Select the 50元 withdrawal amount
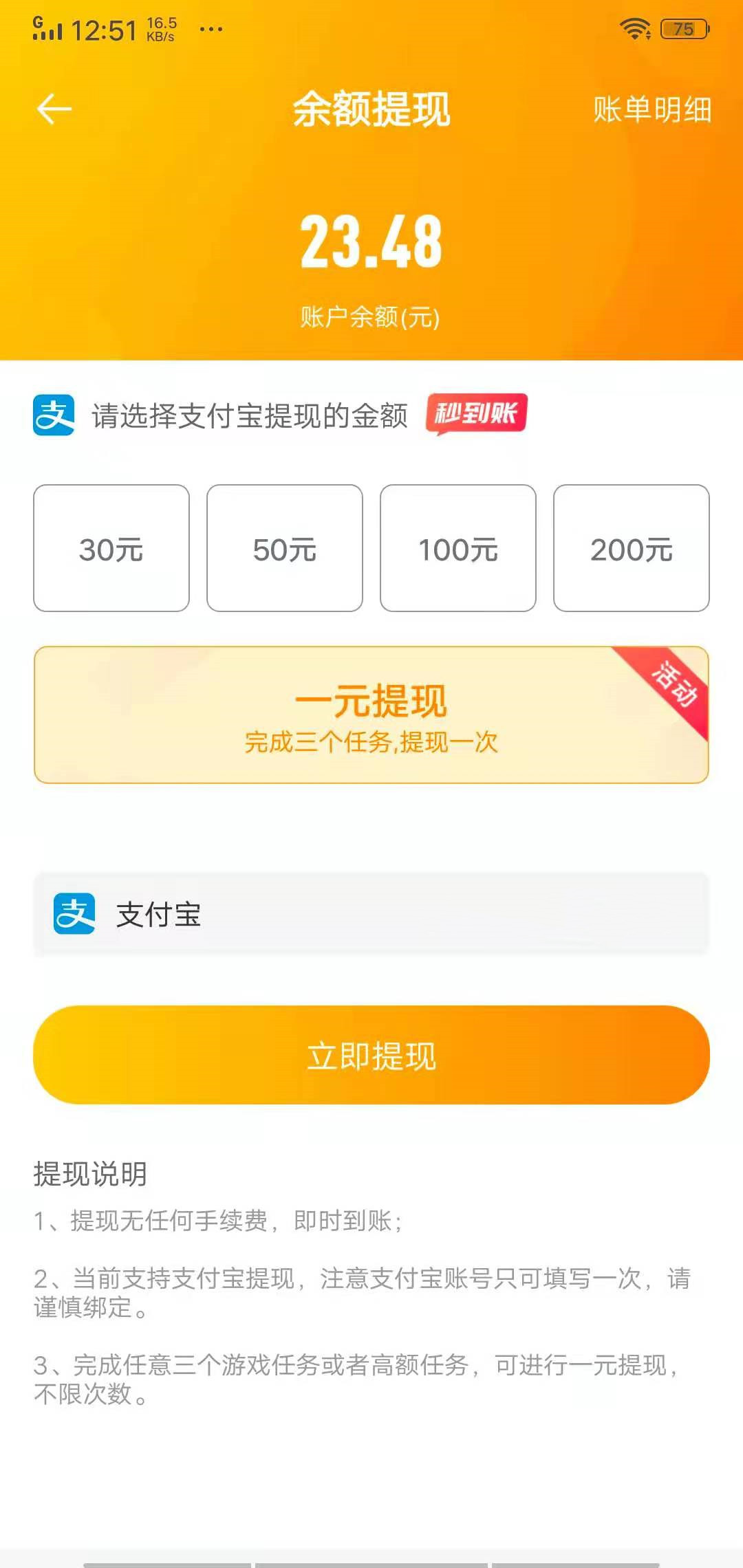This screenshot has width=743, height=1568. 283,549
